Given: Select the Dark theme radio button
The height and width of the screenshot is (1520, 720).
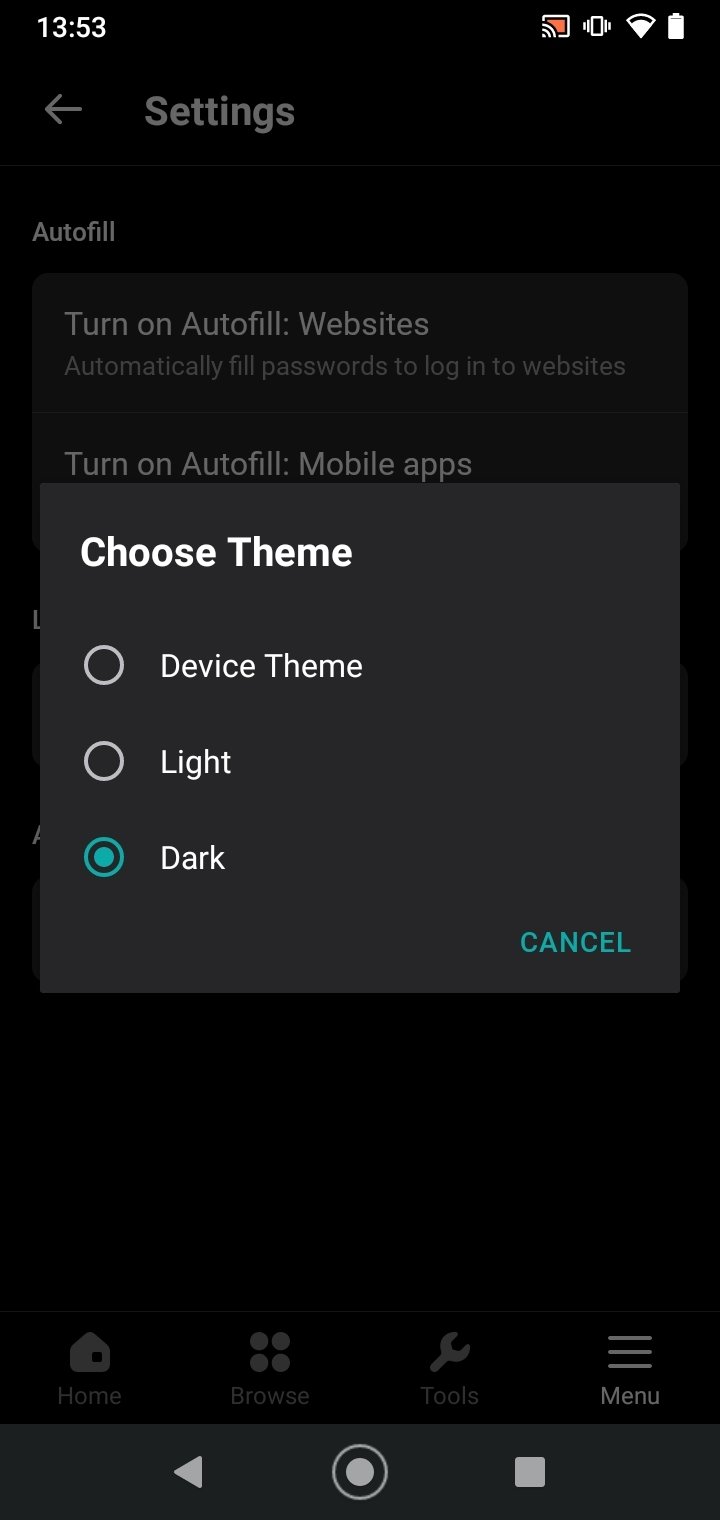Looking at the screenshot, I should 104,858.
